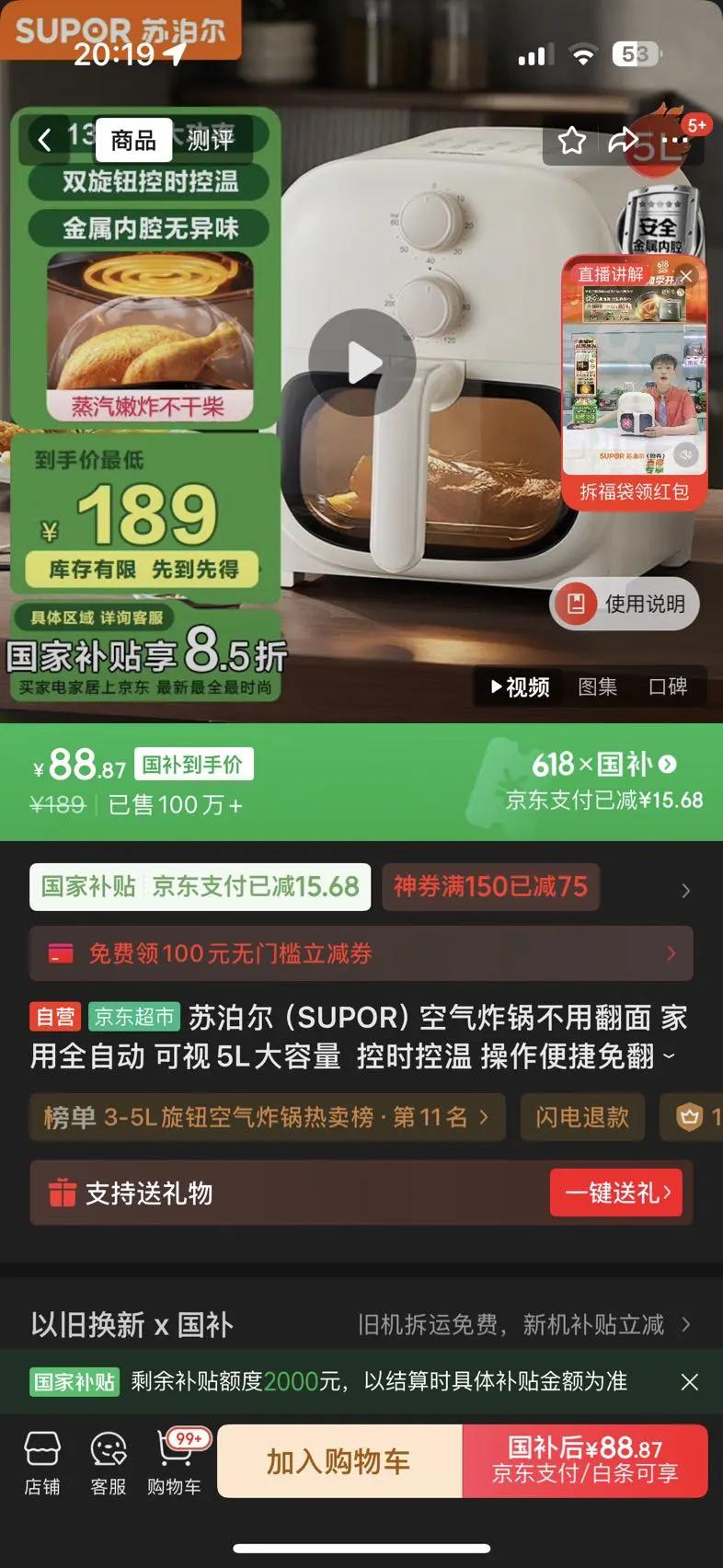Switch to the 口碑 tab
The width and height of the screenshot is (723, 1568).
point(668,686)
